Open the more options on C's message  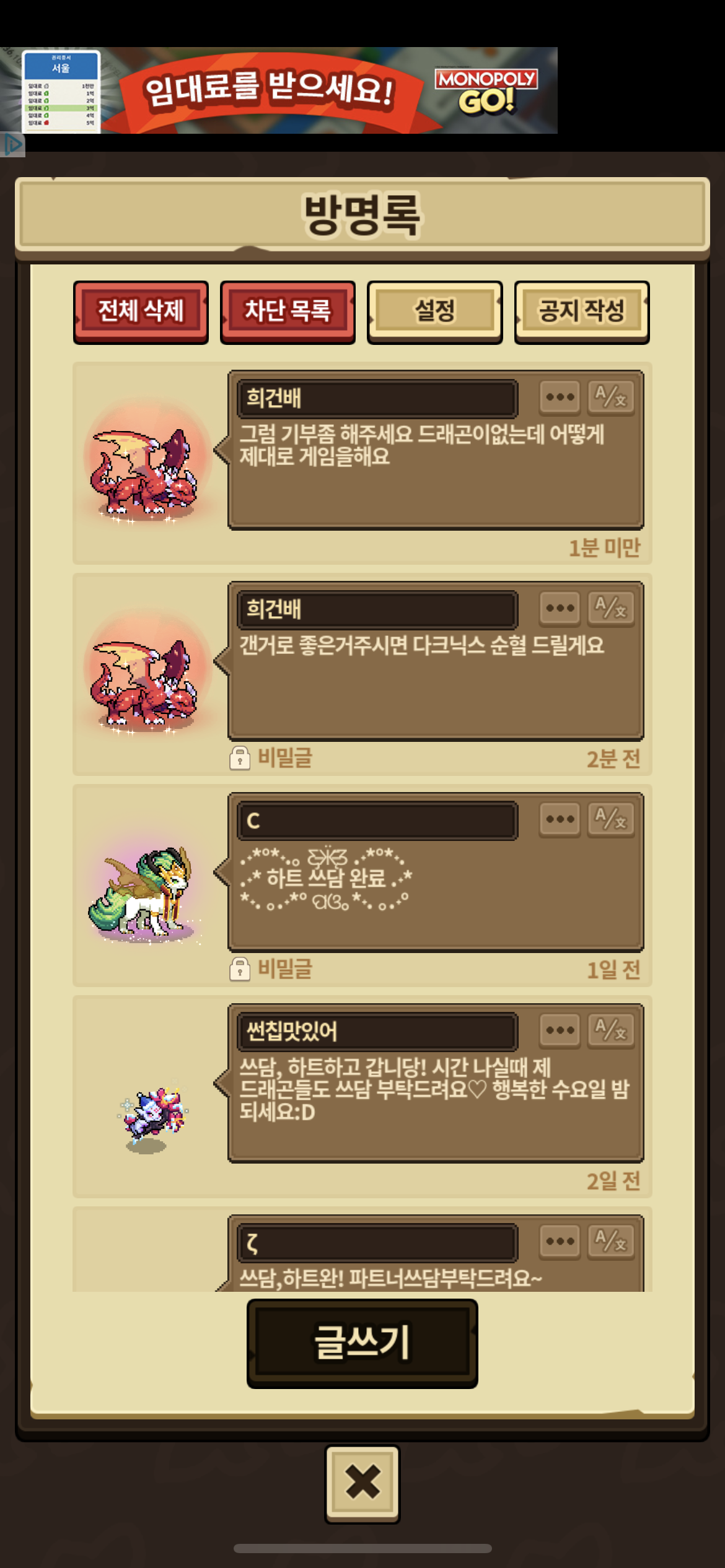click(x=560, y=820)
